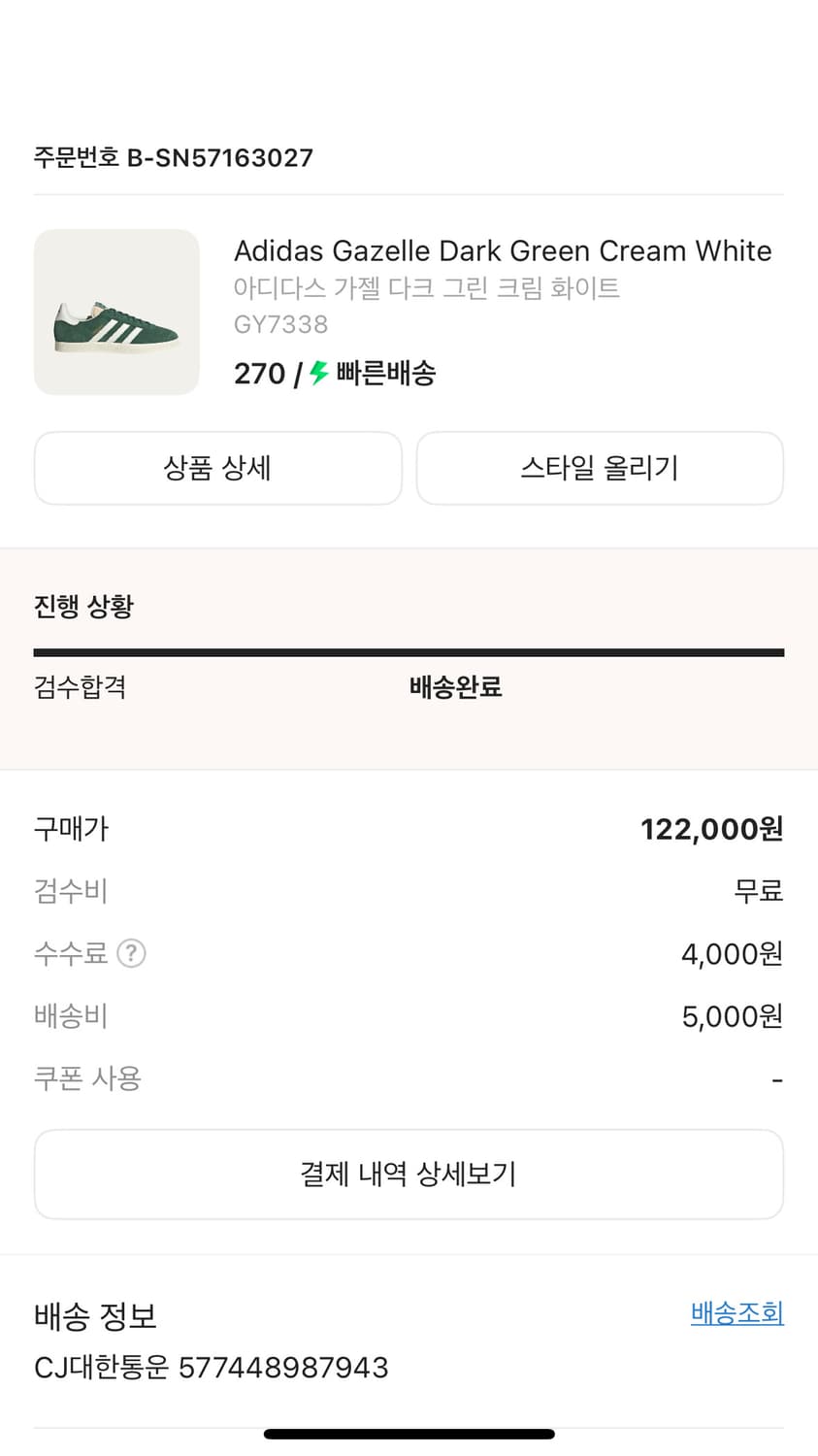Open the fee info question mark icon
Viewport: 818px width, 1456px height.
click(131, 953)
